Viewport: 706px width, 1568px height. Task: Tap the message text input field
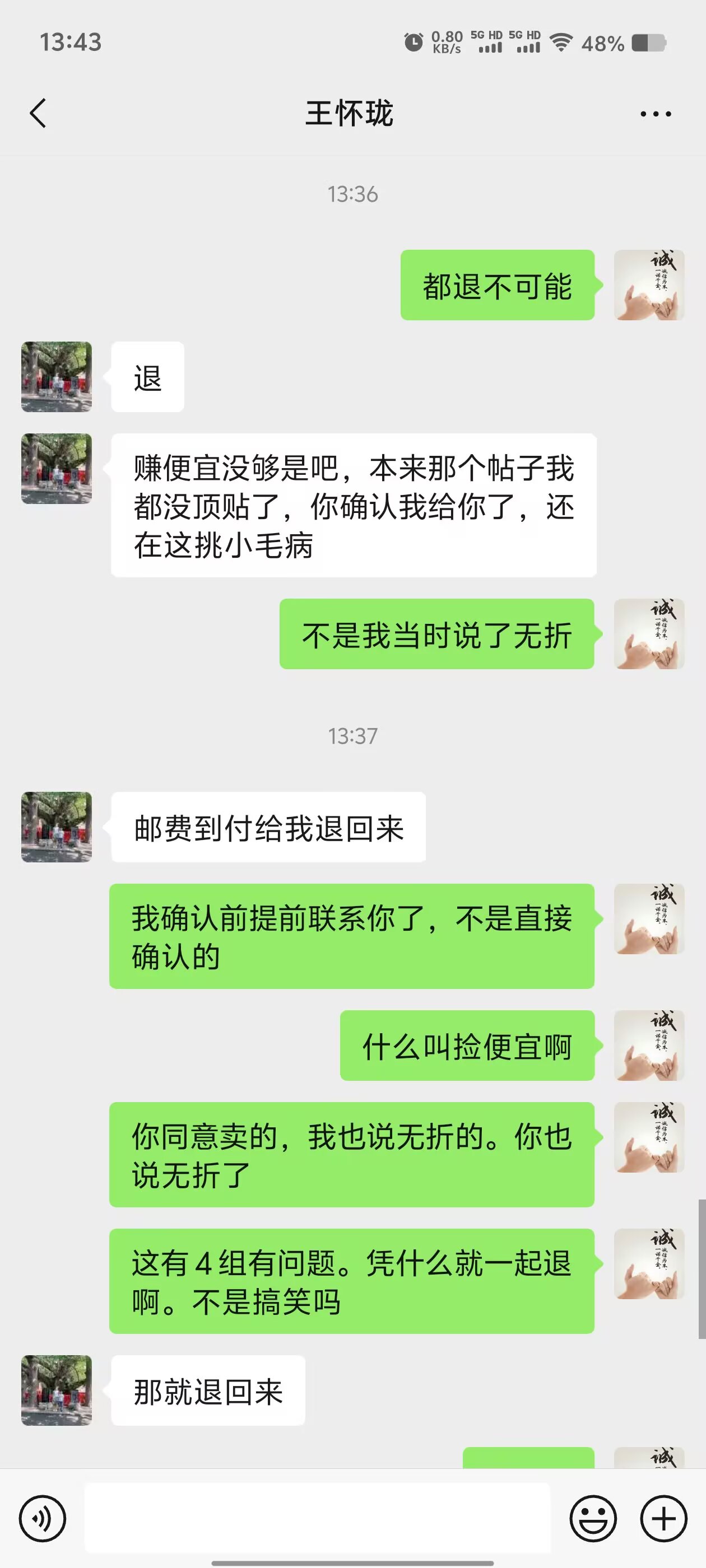coord(317,1518)
